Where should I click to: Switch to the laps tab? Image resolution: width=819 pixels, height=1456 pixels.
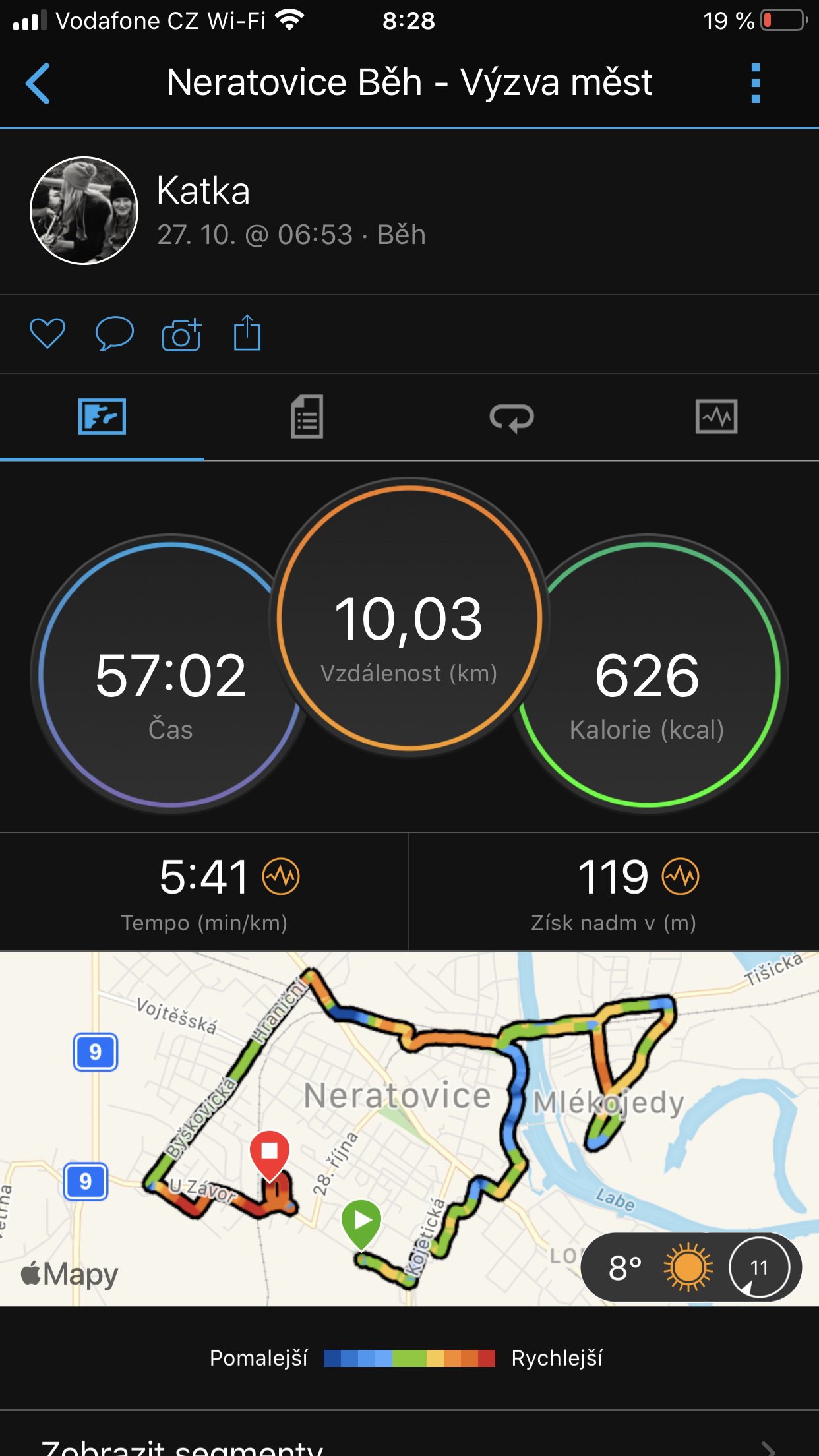[512, 417]
